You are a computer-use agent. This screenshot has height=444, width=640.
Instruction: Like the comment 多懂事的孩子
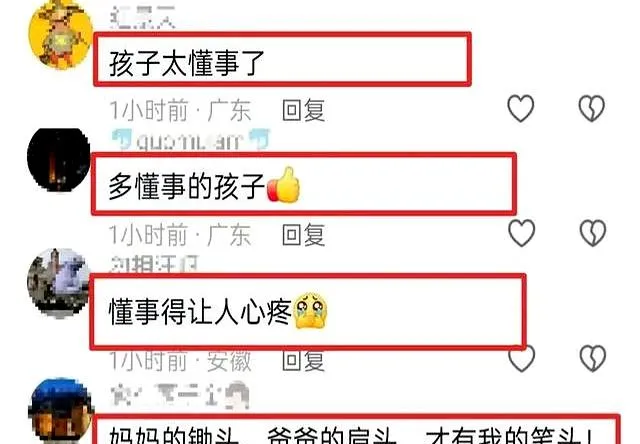[521, 233]
